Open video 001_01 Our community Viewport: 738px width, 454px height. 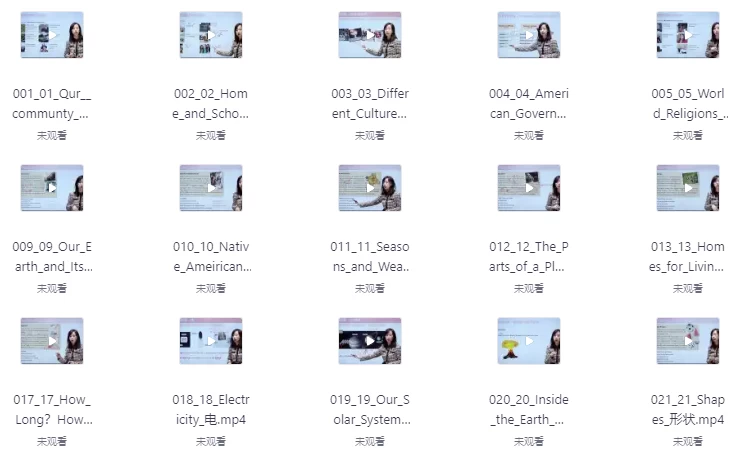tap(52, 35)
